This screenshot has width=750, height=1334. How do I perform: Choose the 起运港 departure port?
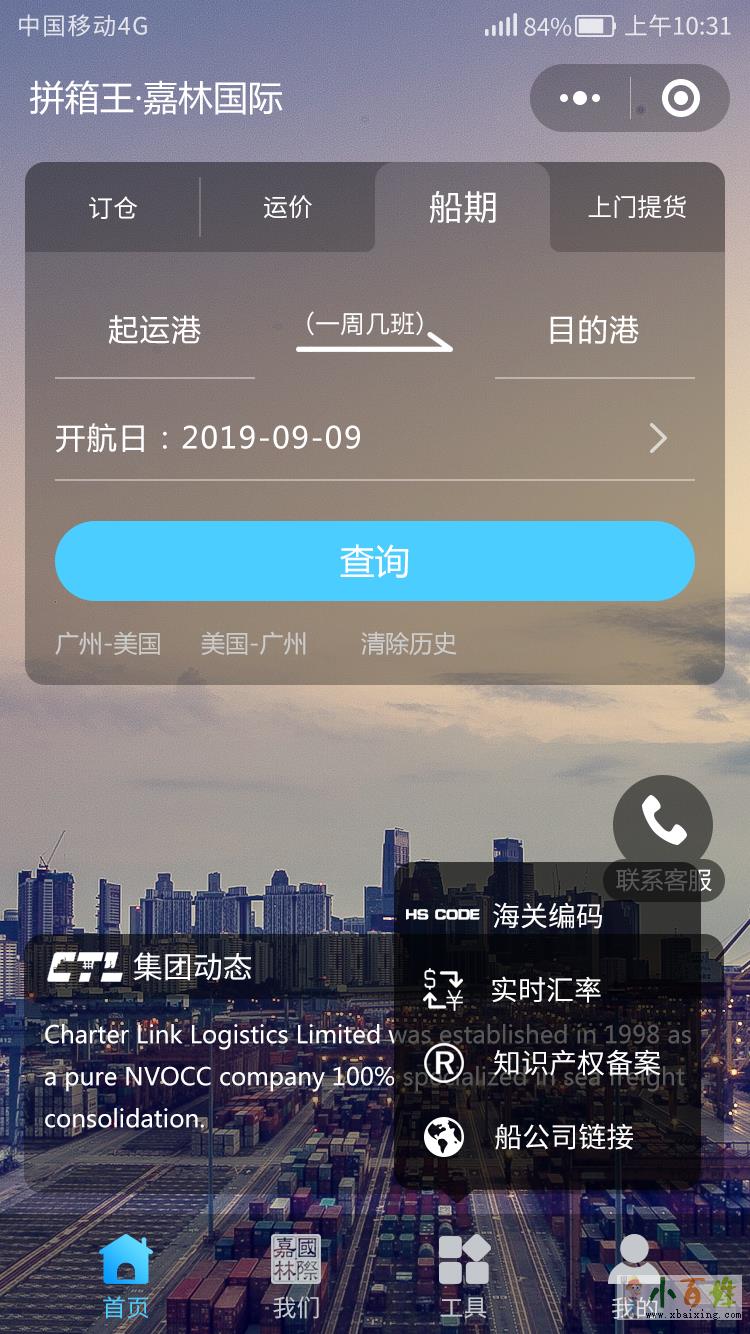(155, 331)
